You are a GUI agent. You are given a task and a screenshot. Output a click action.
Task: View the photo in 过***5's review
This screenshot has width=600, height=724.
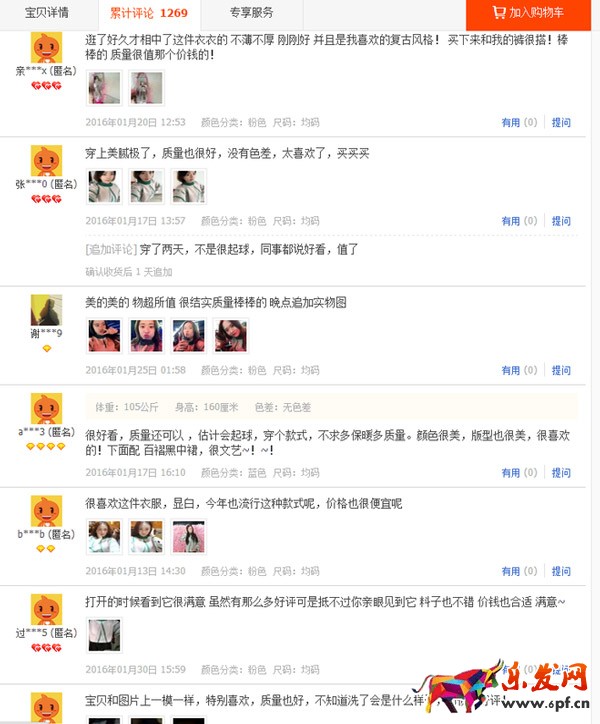click(x=104, y=635)
